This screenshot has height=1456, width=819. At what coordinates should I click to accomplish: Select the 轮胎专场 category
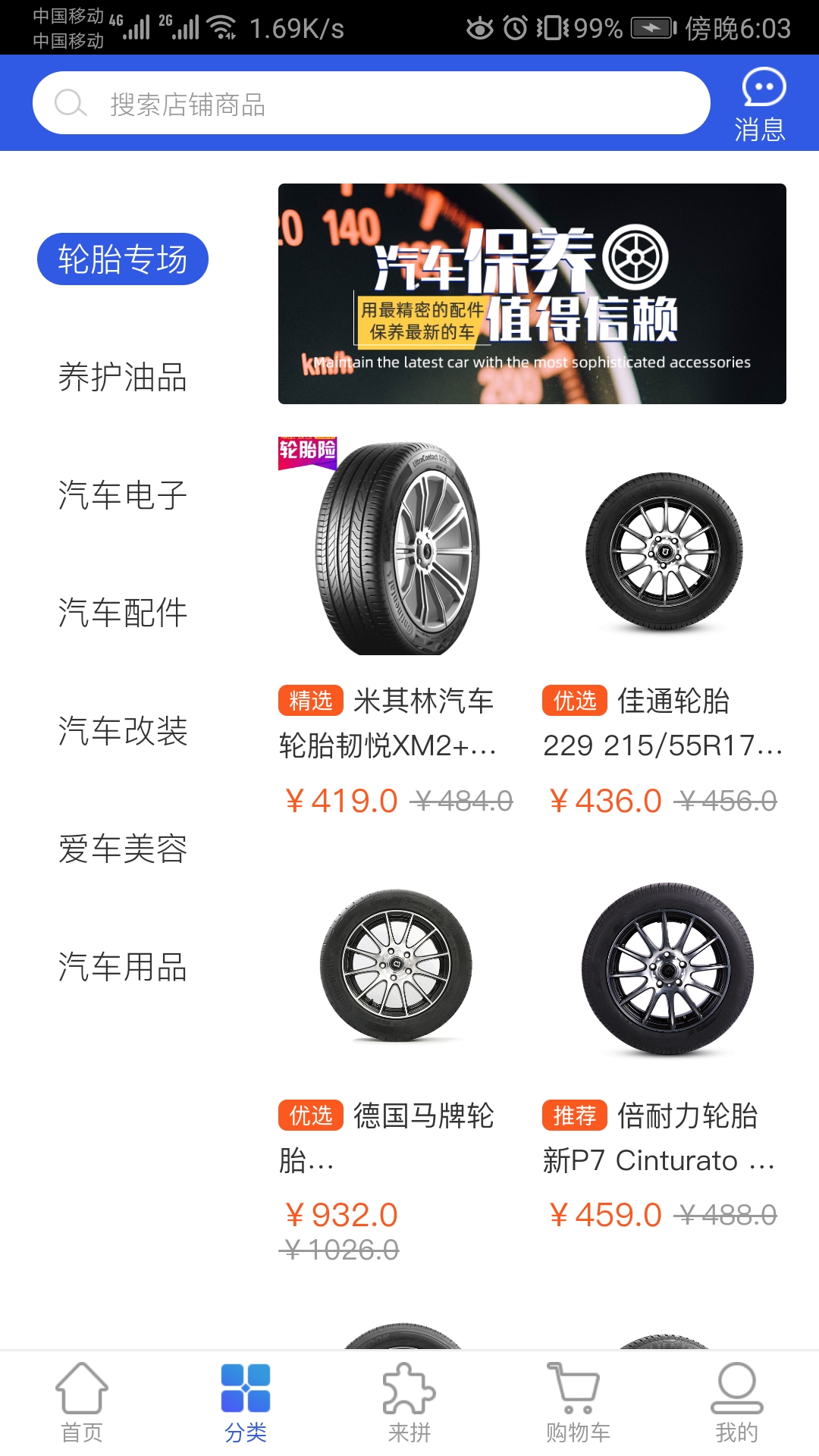pyautogui.click(x=123, y=259)
